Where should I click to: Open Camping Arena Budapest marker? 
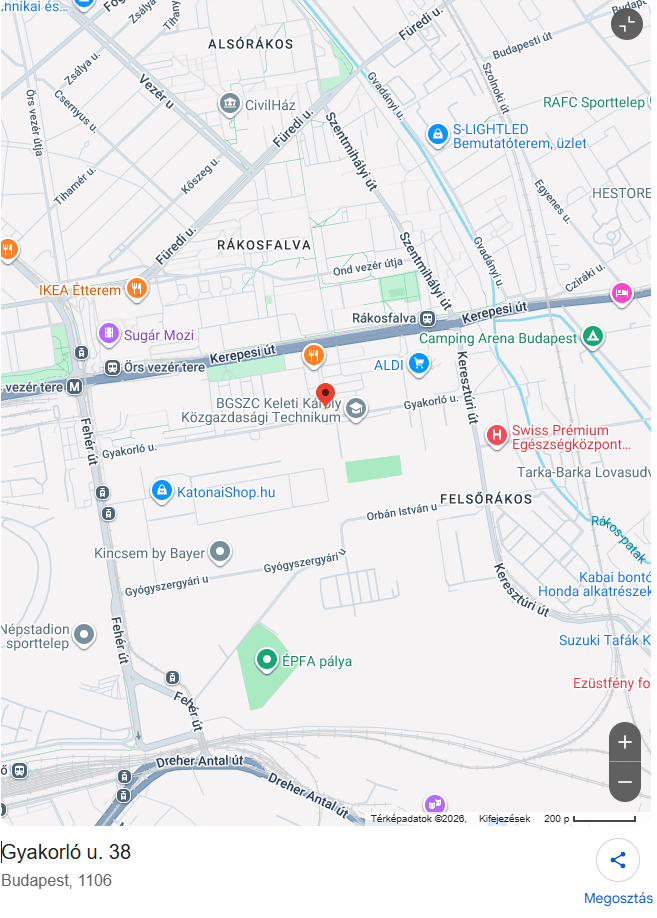coord(594,338)
